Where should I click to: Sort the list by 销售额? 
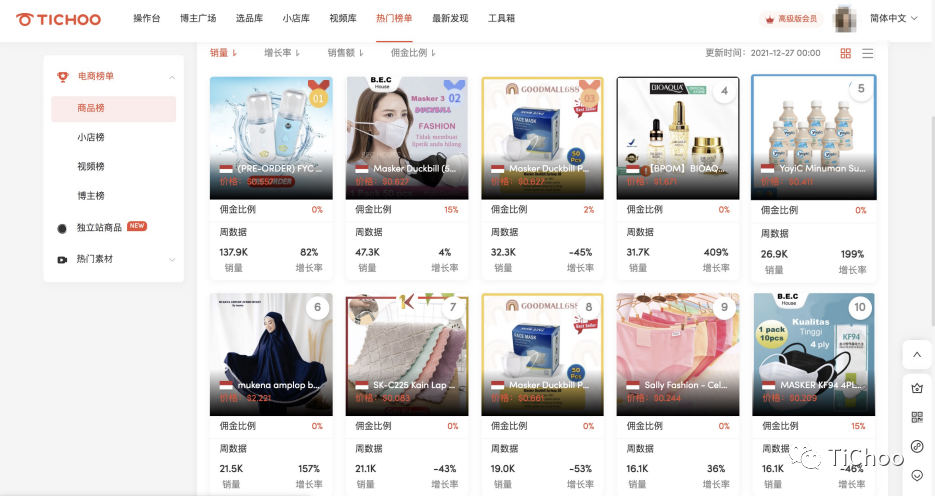pos(345,53)
